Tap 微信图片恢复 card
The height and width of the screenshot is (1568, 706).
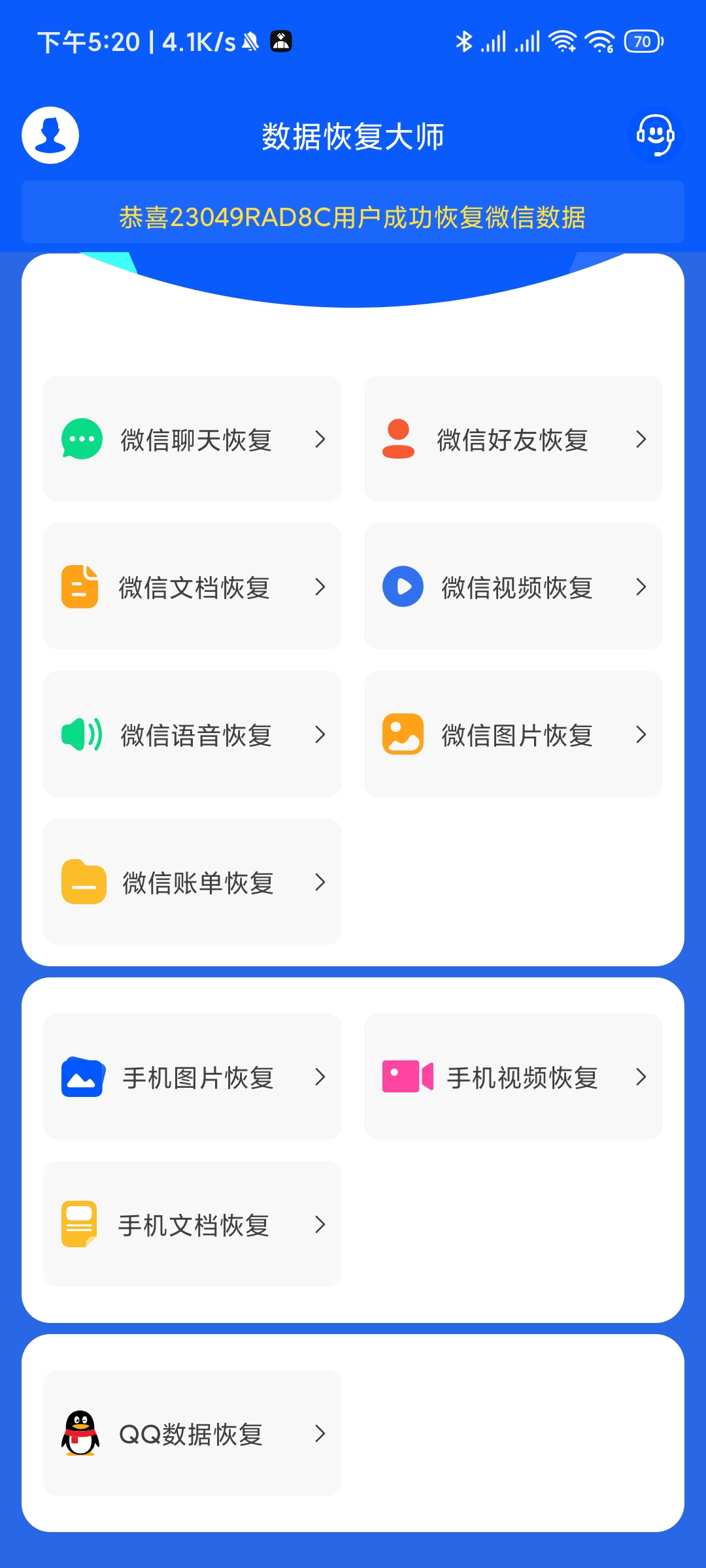coord(513,734)
